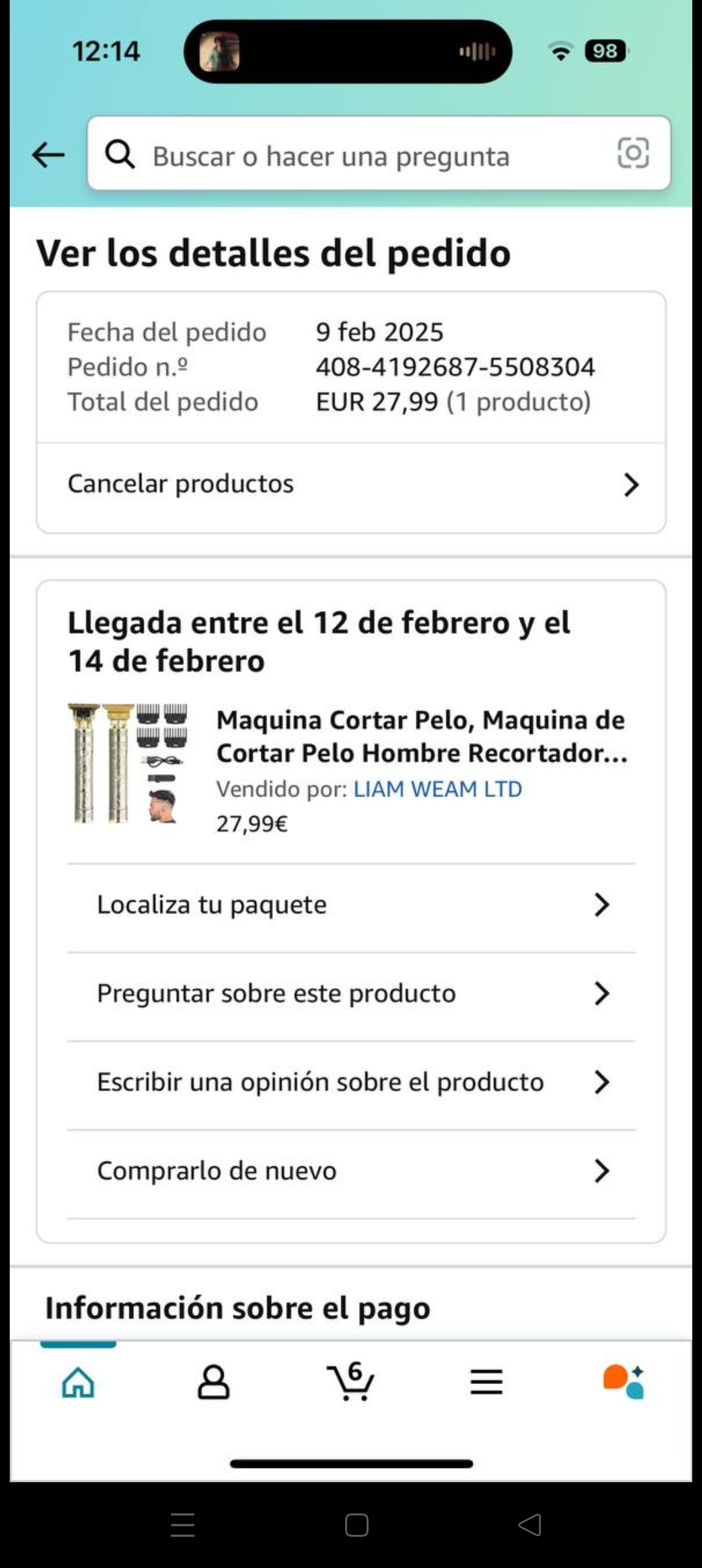Select 'Localiza tu paquete' row

pyautogui.click(x=351, y=905)
